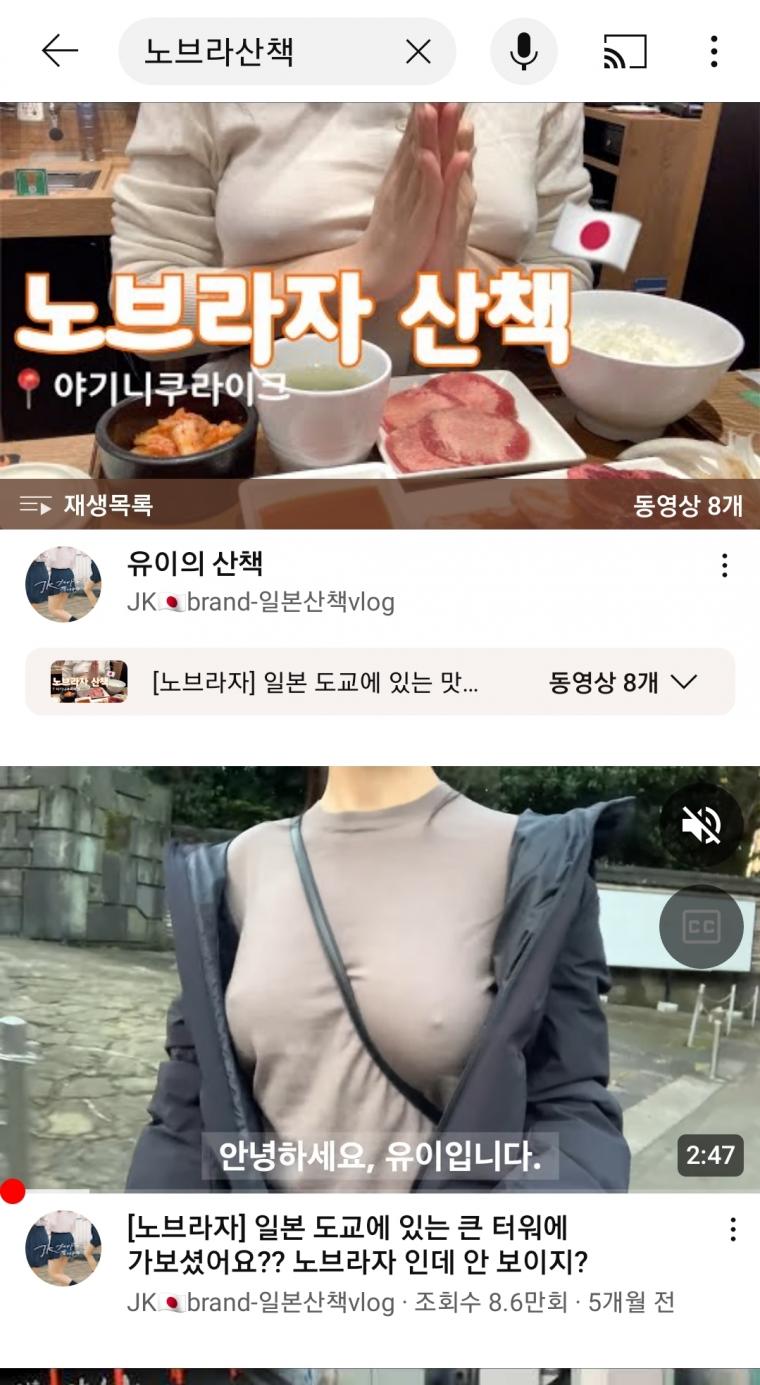Start voice search with the microphone

coord(524,51)
